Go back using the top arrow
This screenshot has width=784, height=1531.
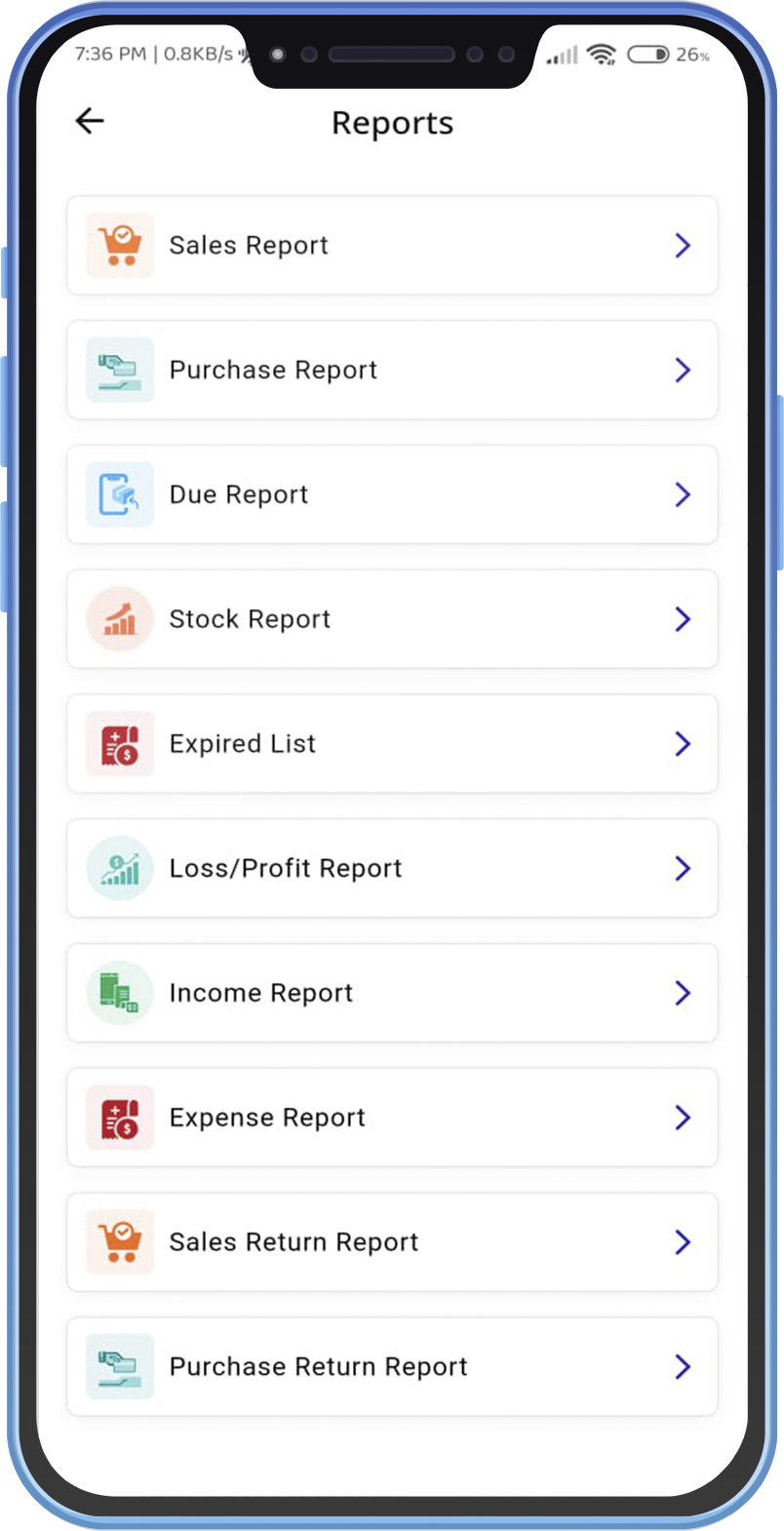click(90, 121)
